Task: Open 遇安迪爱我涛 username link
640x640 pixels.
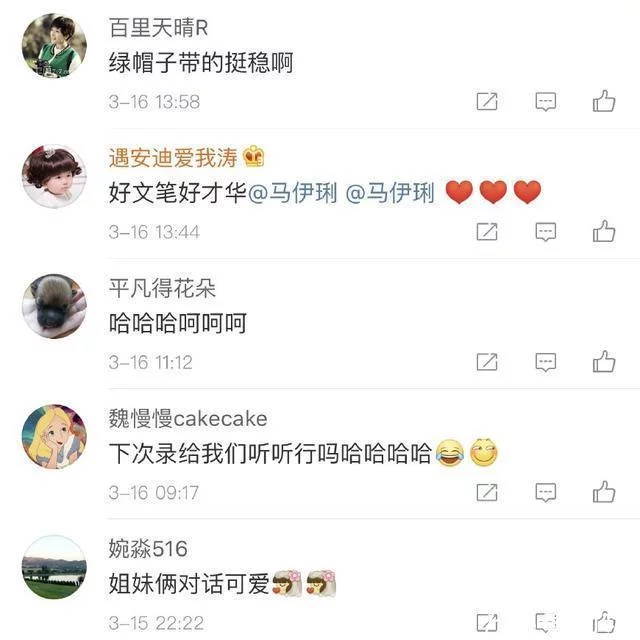Action: pyautogui.click(x=173, y=157)
